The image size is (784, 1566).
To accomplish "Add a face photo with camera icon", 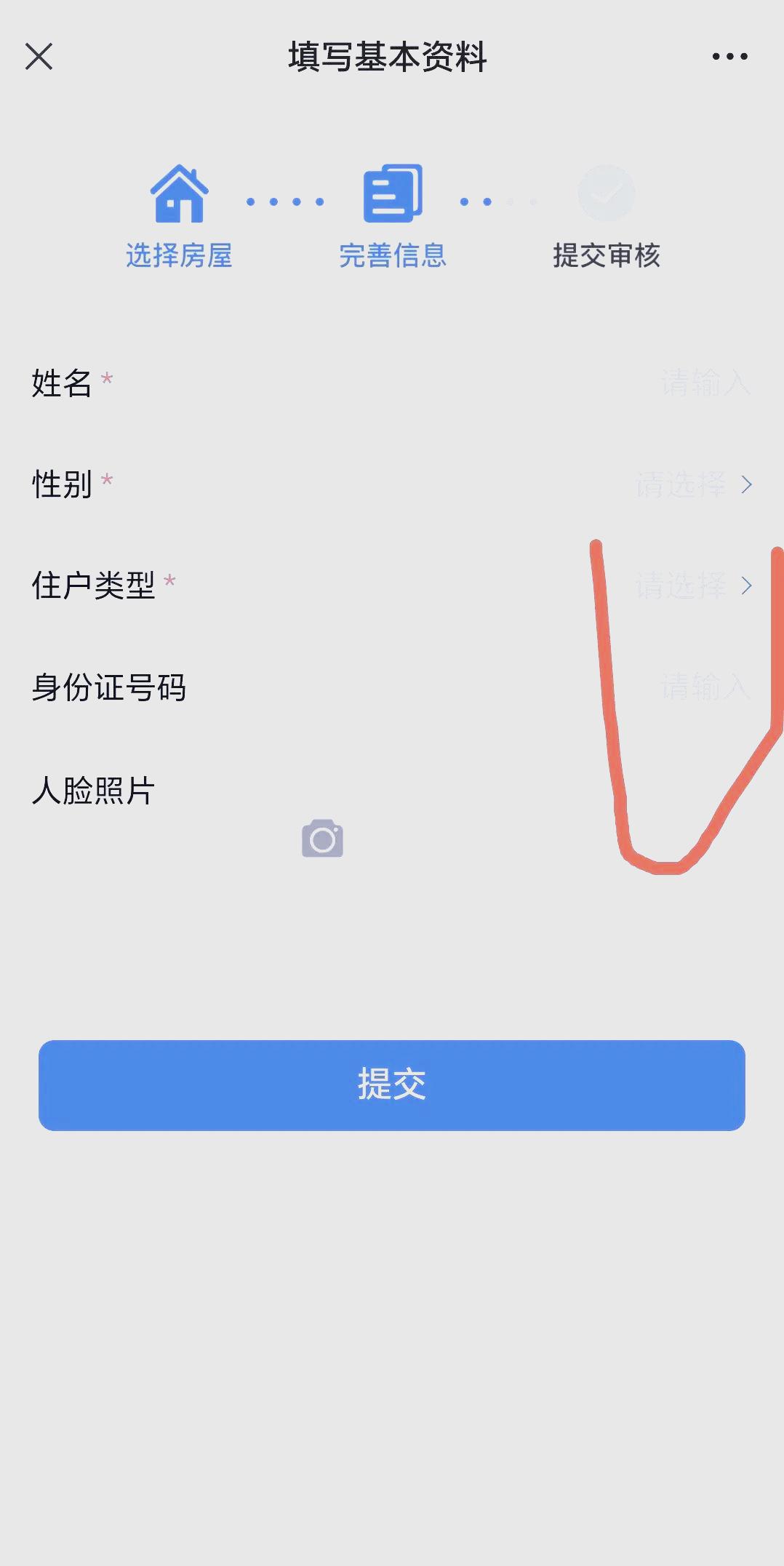I will click(322, 839).
